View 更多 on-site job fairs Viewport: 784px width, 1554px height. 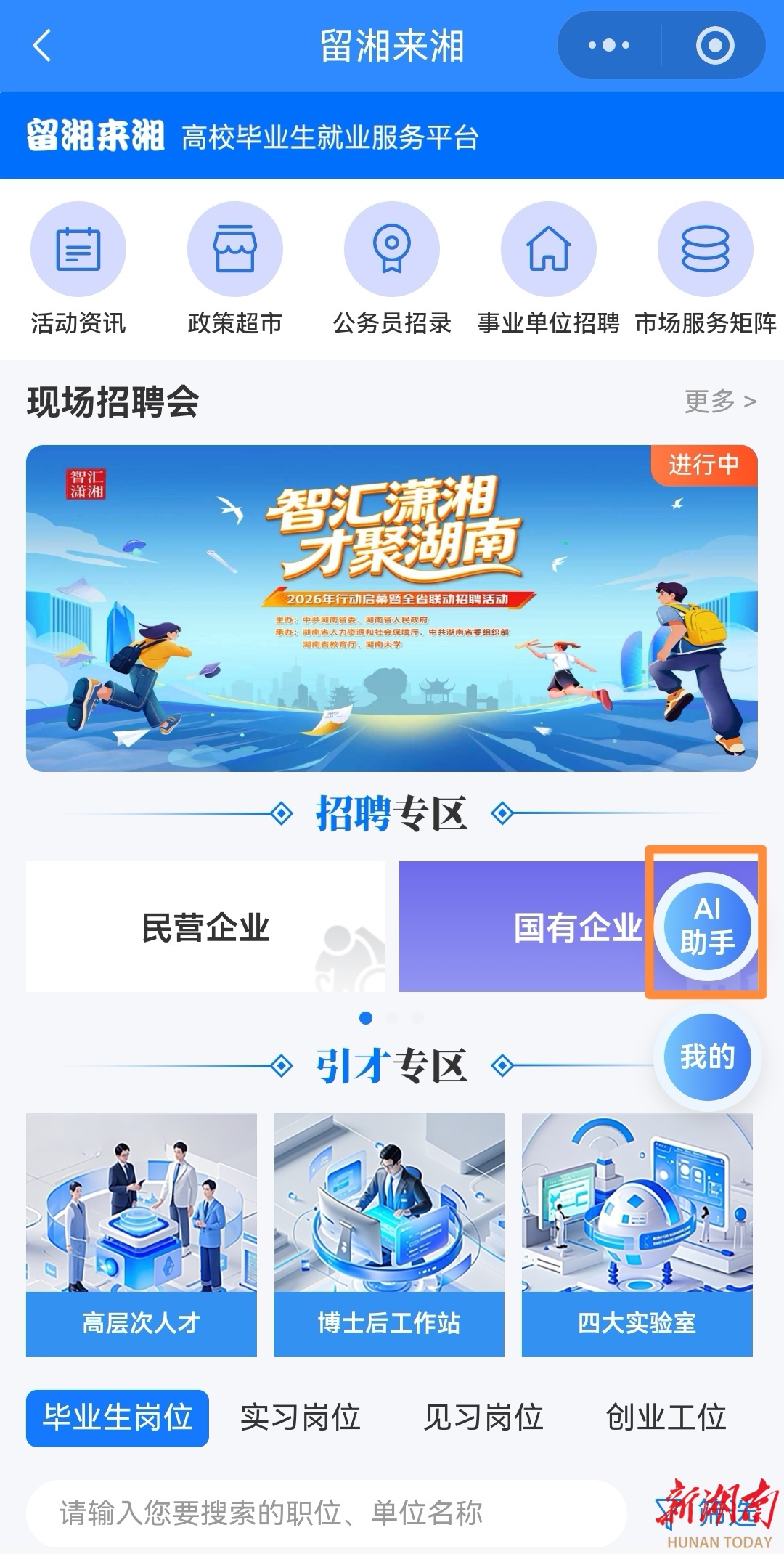[x=720, y=401]
